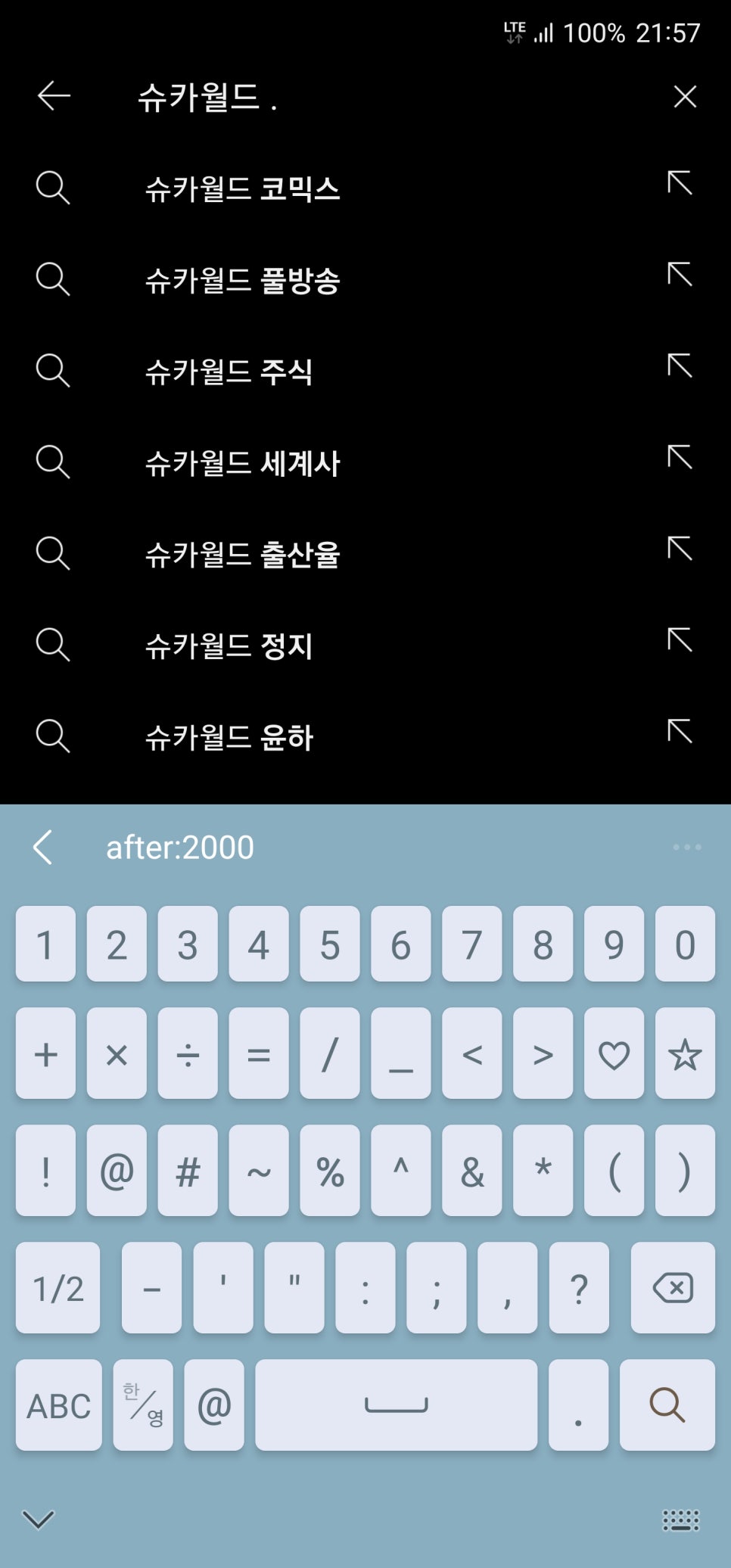Screen dimensions: 731x1568
Task: Delete a character with backspace
Action: point(672,1287)
